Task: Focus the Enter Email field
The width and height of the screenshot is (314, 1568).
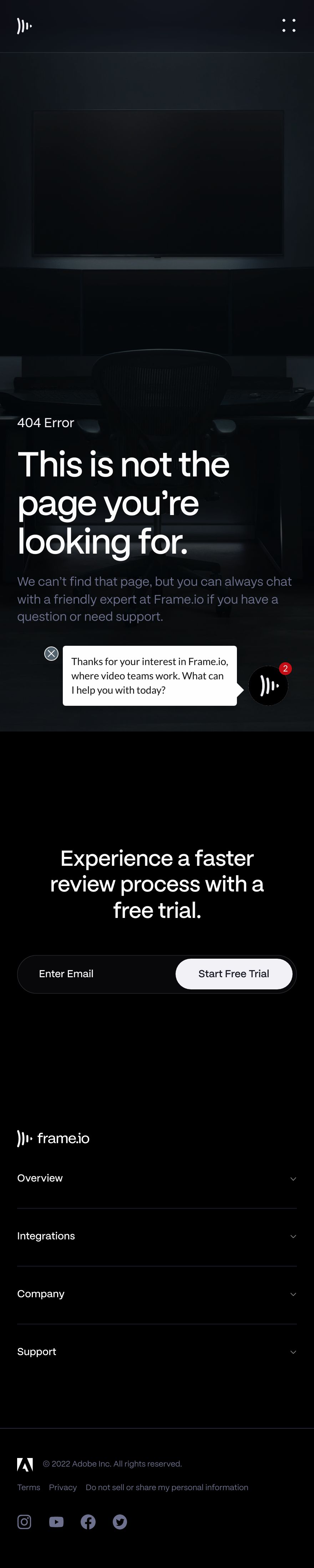Action: tap(97, 974)
